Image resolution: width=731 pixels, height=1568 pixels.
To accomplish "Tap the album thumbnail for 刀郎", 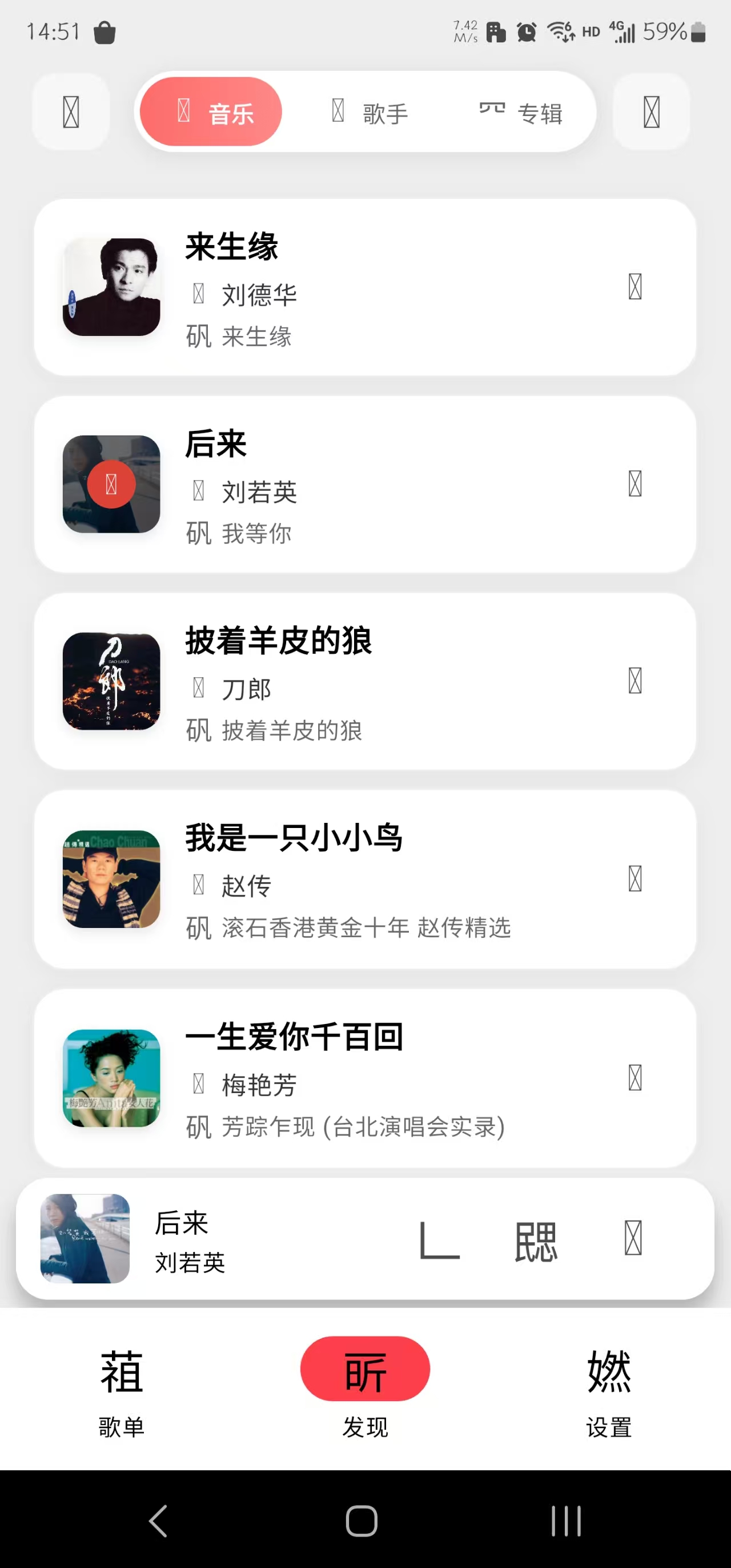I will pyautogui.click(x=111, y=682).
